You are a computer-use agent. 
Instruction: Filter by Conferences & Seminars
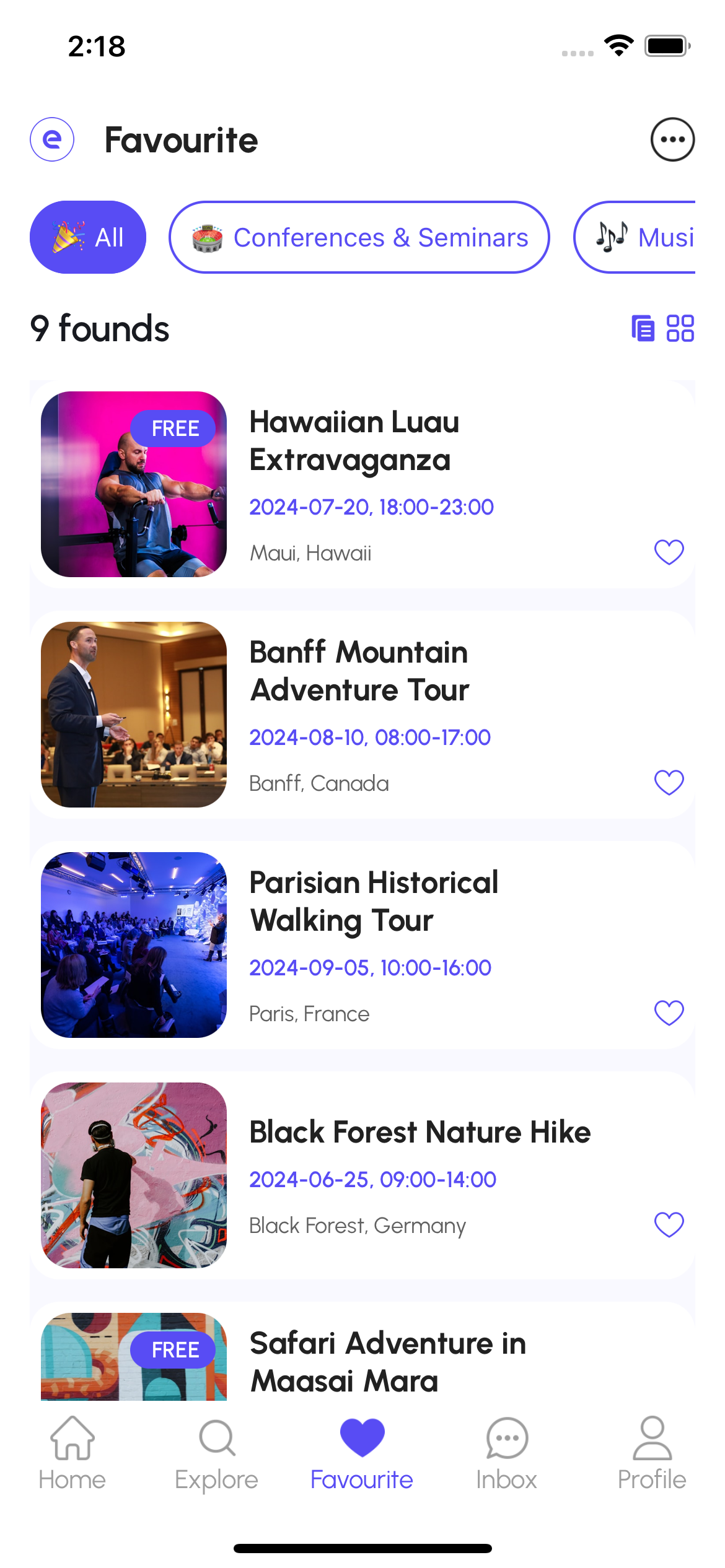(359, 237)
